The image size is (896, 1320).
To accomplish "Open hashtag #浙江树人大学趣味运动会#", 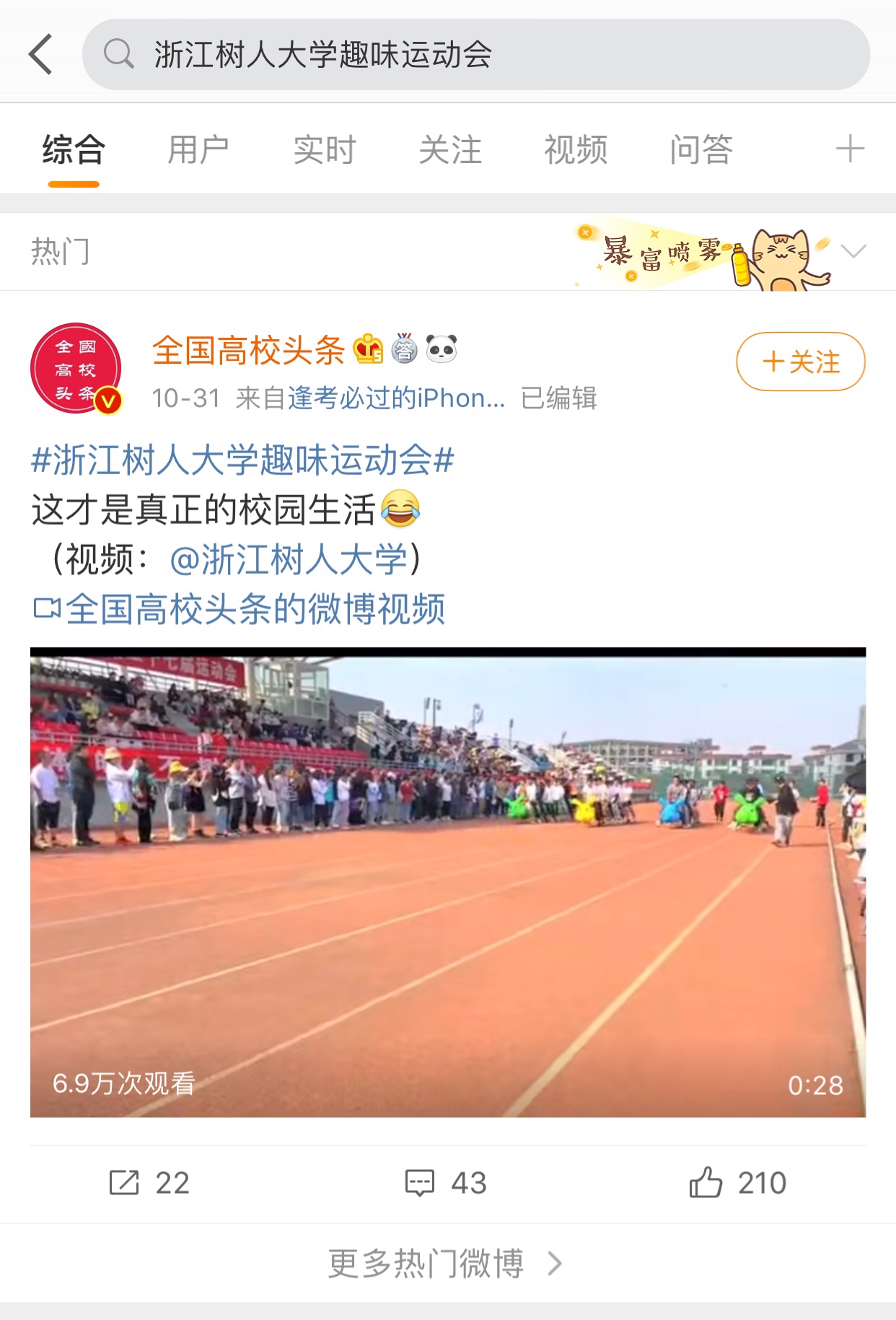I will pyautogui.click(x=242, y=460).
